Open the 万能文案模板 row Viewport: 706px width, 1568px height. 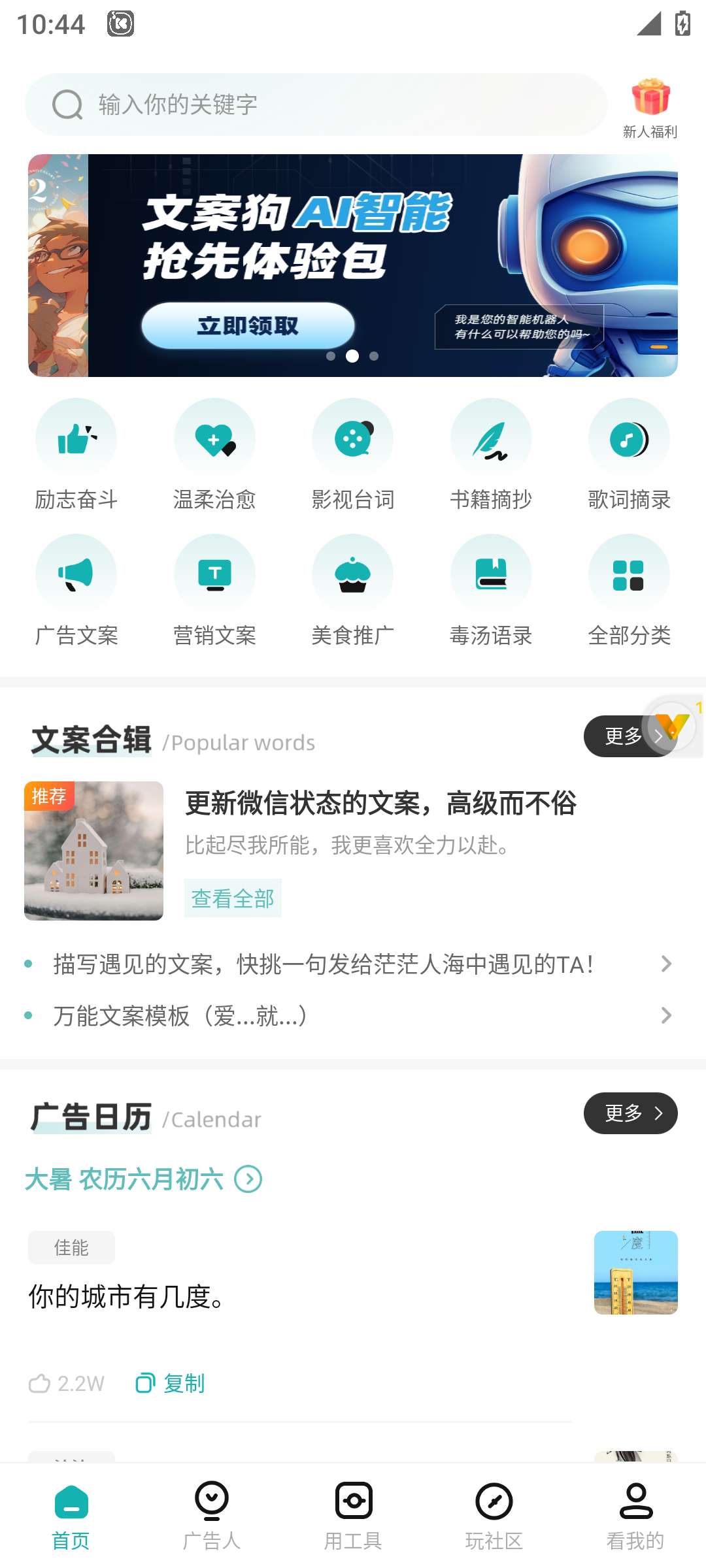click(x=353, y=1016)
